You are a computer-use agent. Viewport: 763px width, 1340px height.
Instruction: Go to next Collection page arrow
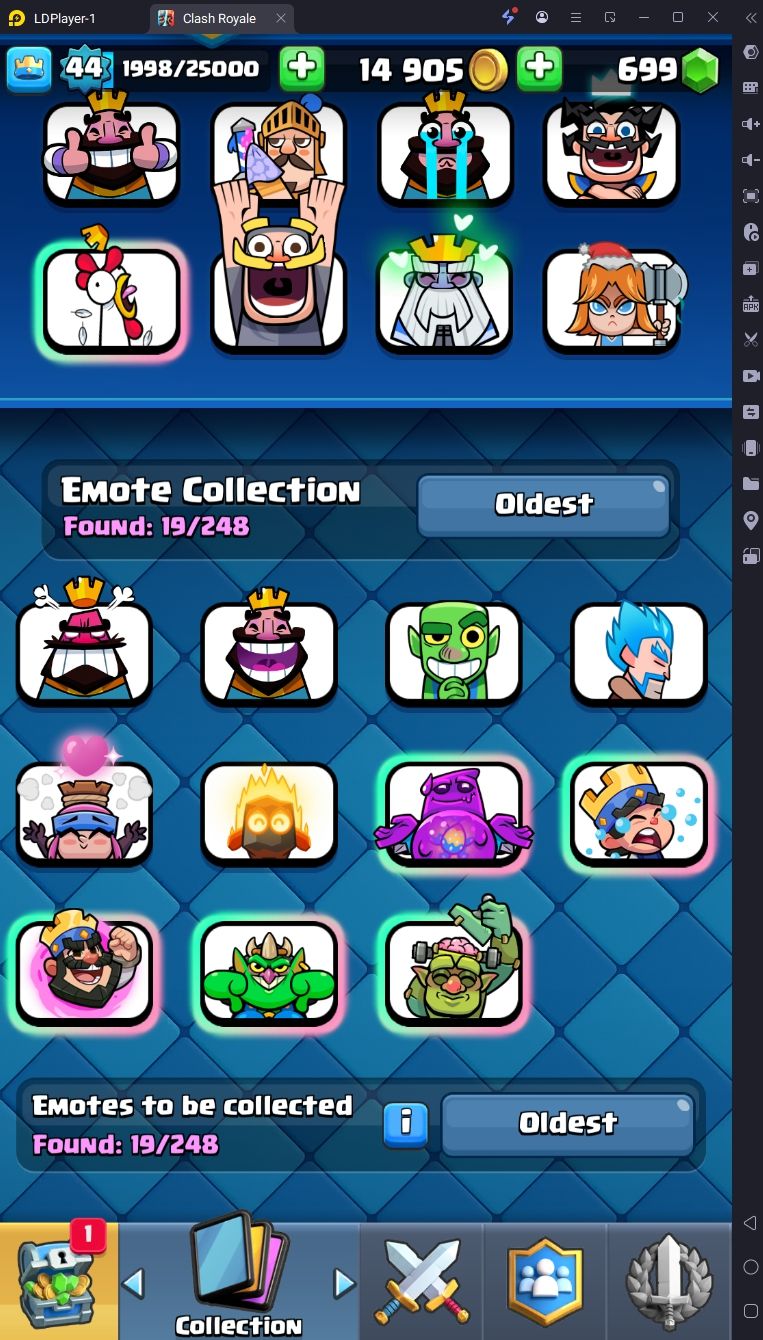click(343, 1282)
